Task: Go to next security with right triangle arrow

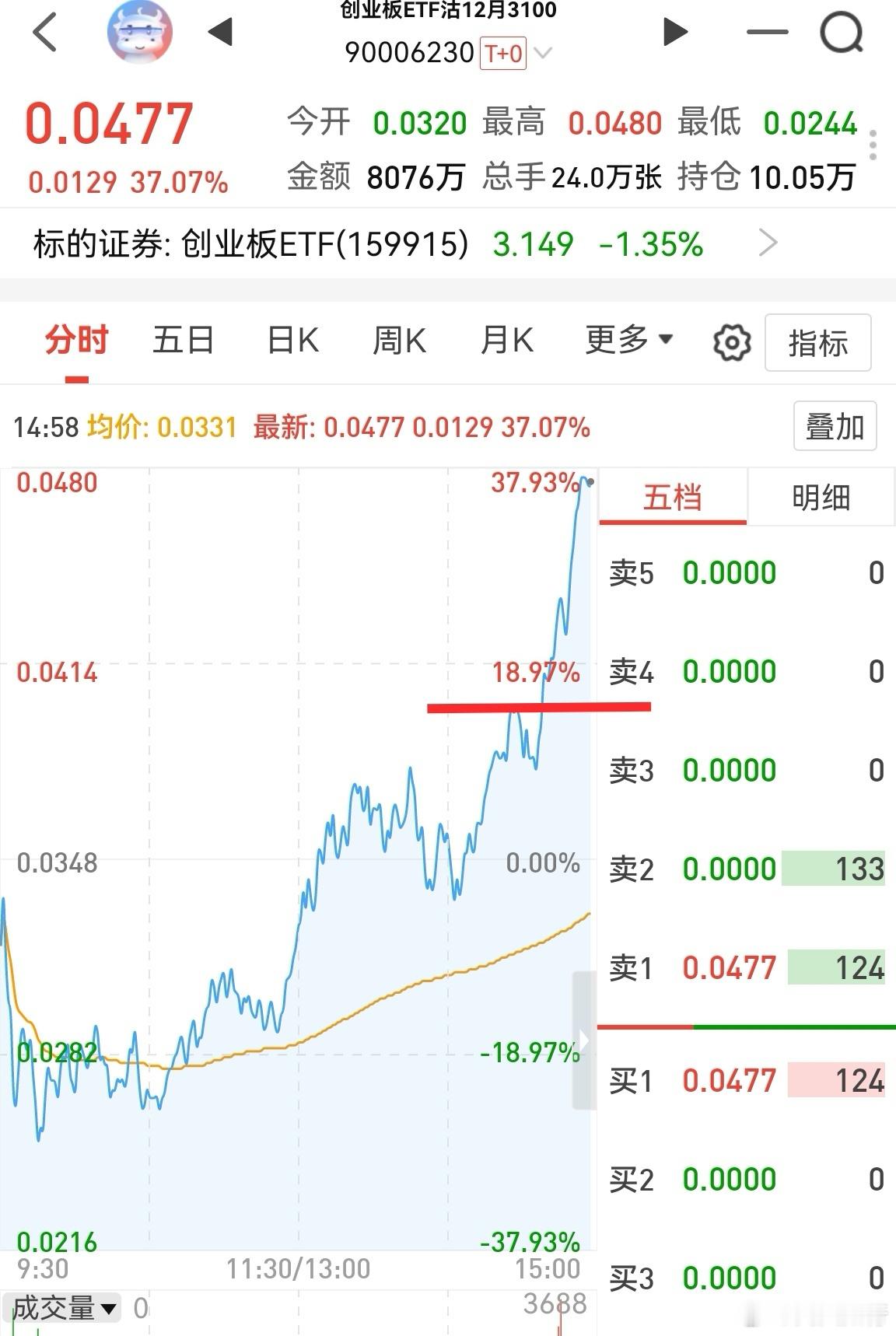Action: (x=675, y=32)
